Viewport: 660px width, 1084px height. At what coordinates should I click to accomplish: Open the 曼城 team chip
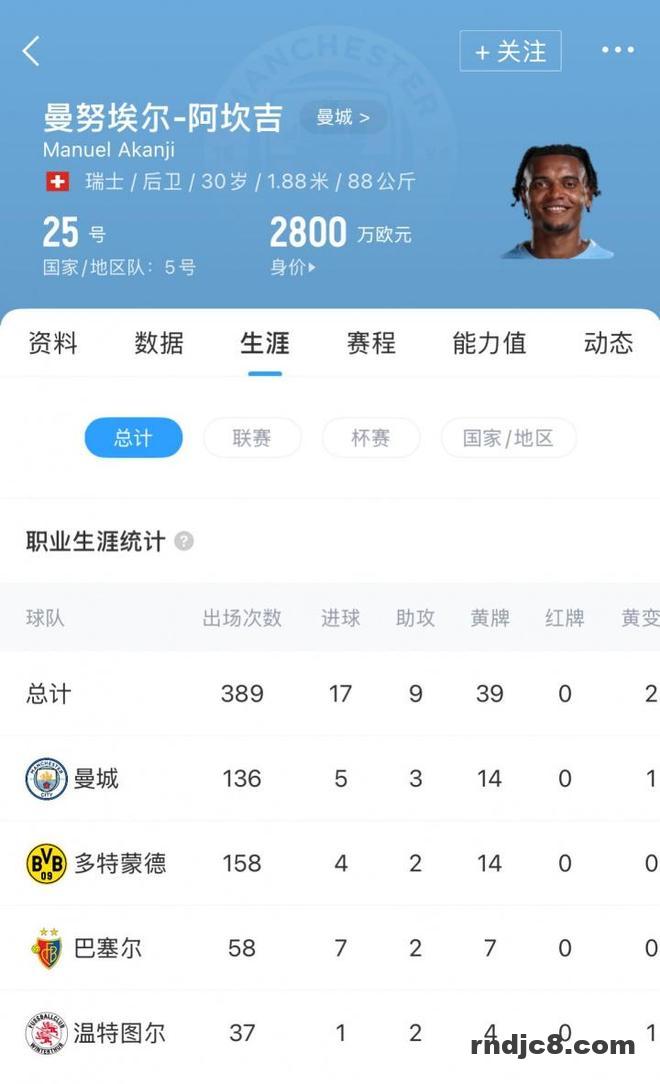(x=343, y=117)
